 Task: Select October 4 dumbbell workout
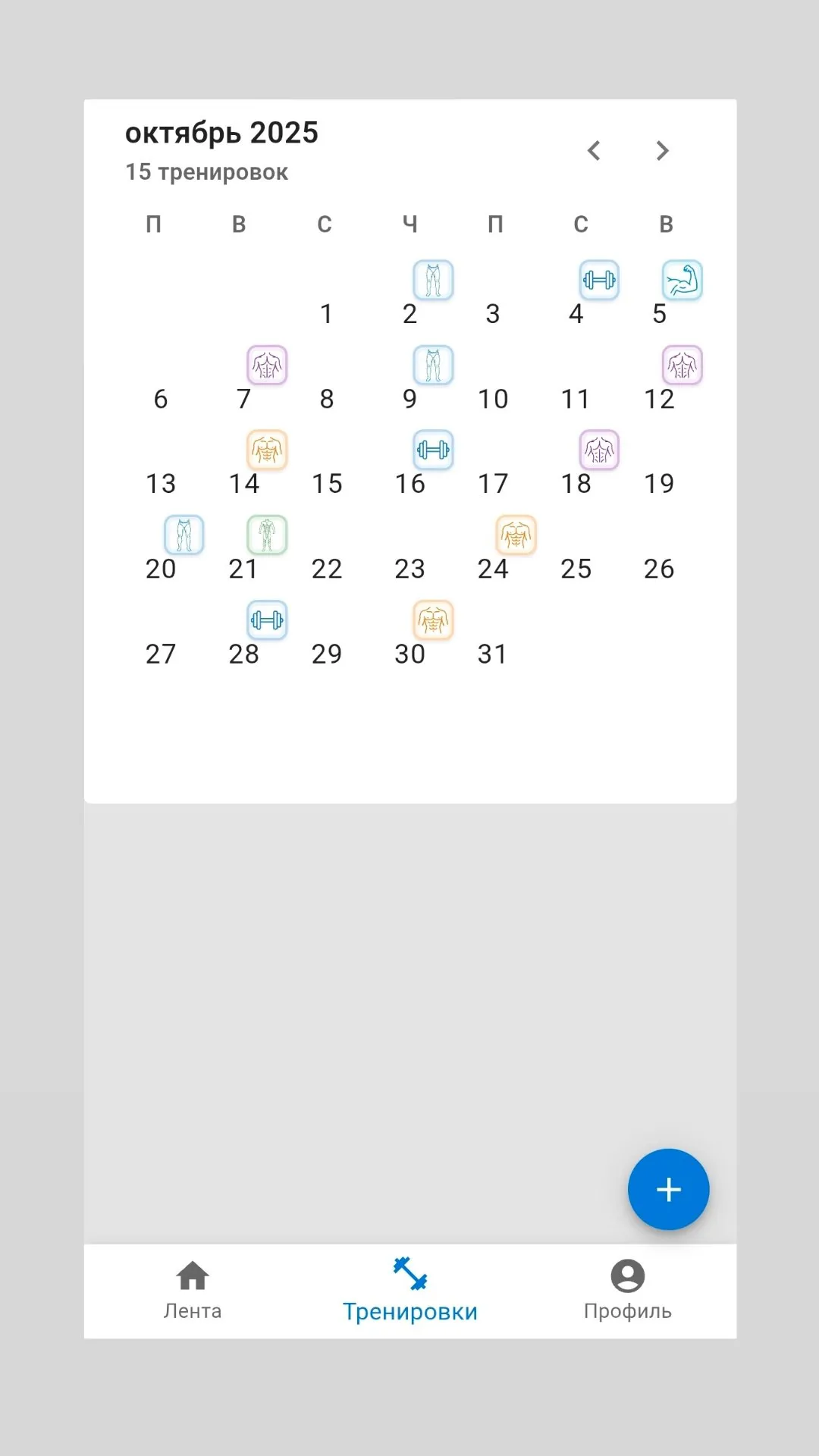[x=599, y=280]
